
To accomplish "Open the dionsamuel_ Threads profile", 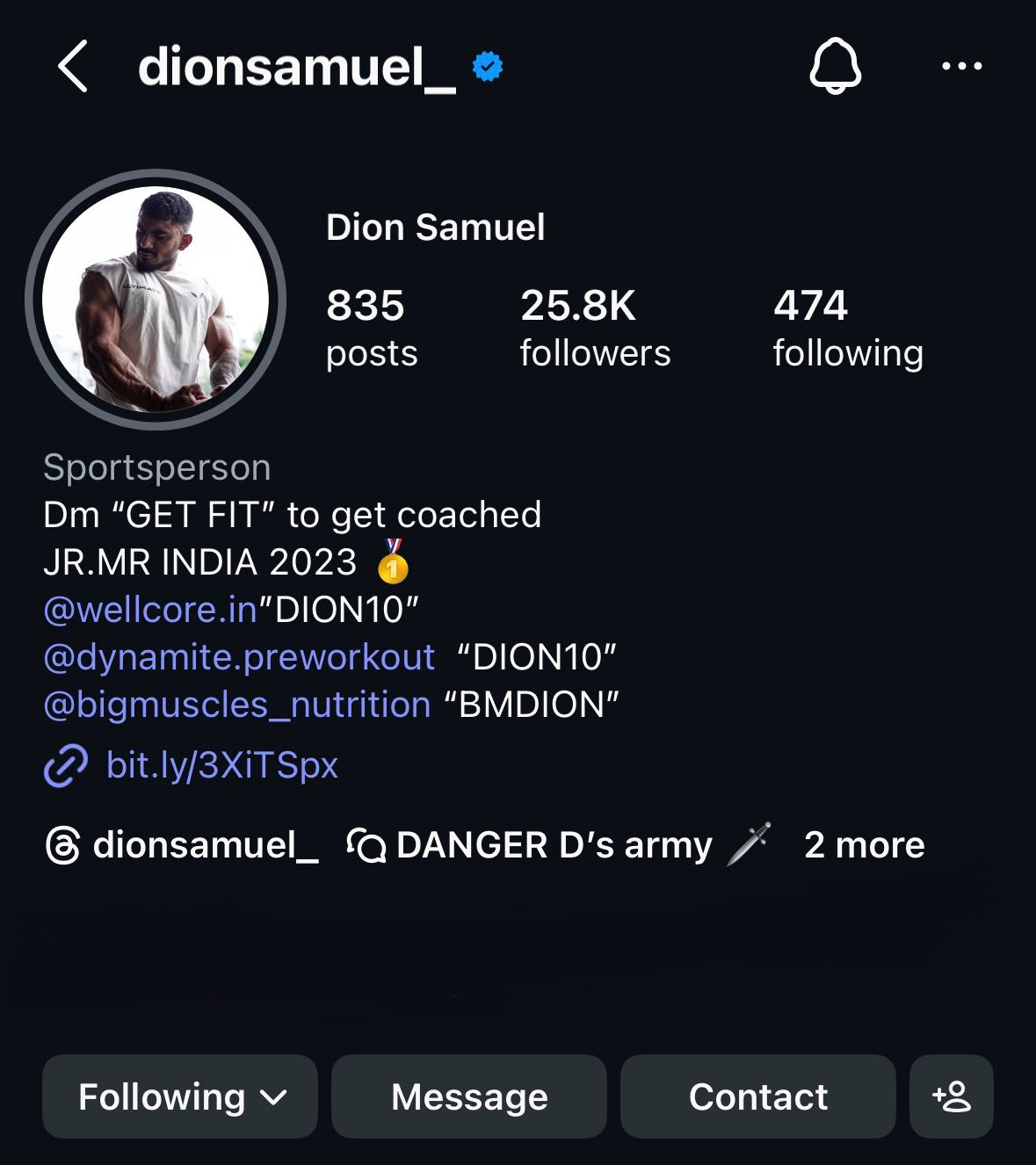I will 182,845.
